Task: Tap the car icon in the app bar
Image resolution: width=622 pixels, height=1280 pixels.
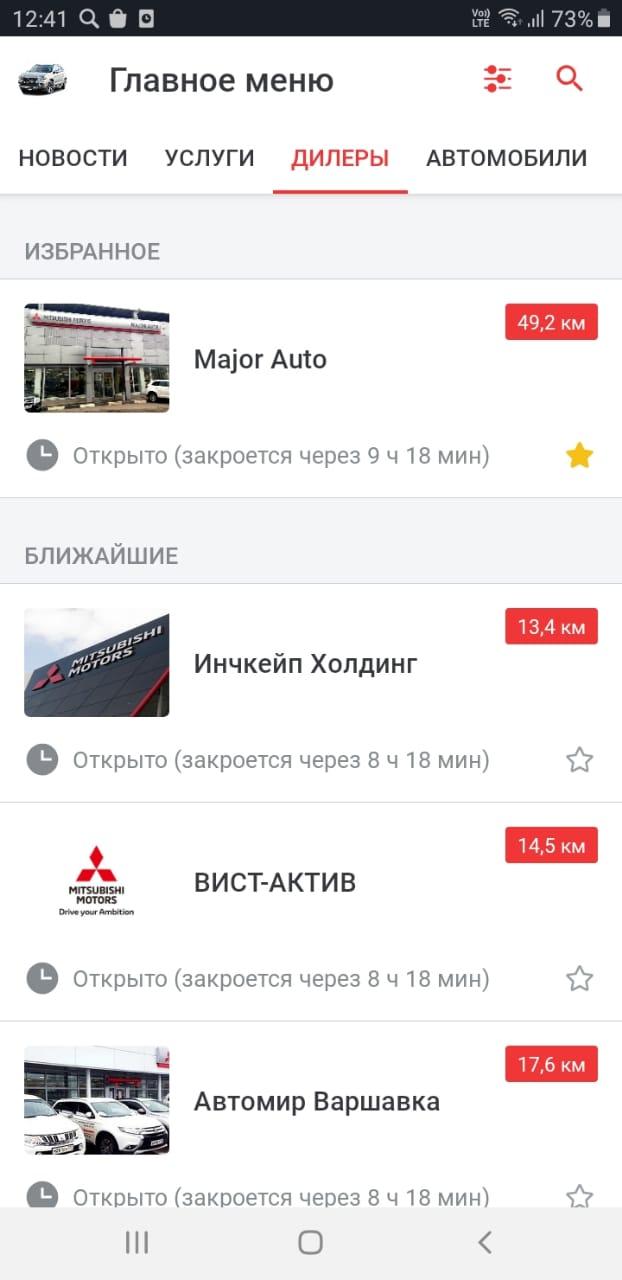Action: pyautogui.click(x=42, y=79)
